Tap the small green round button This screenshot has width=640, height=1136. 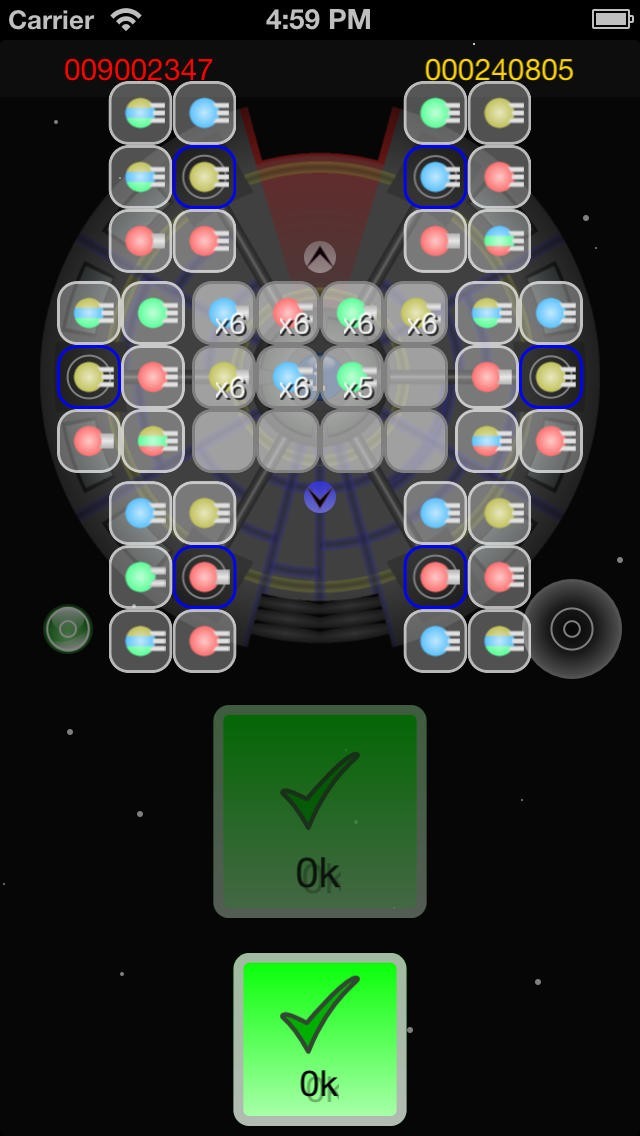click(68, 629)
